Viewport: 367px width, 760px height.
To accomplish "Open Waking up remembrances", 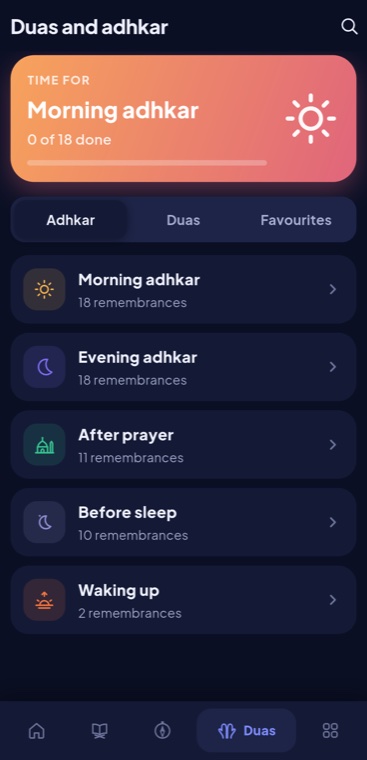I will point(183,600).
